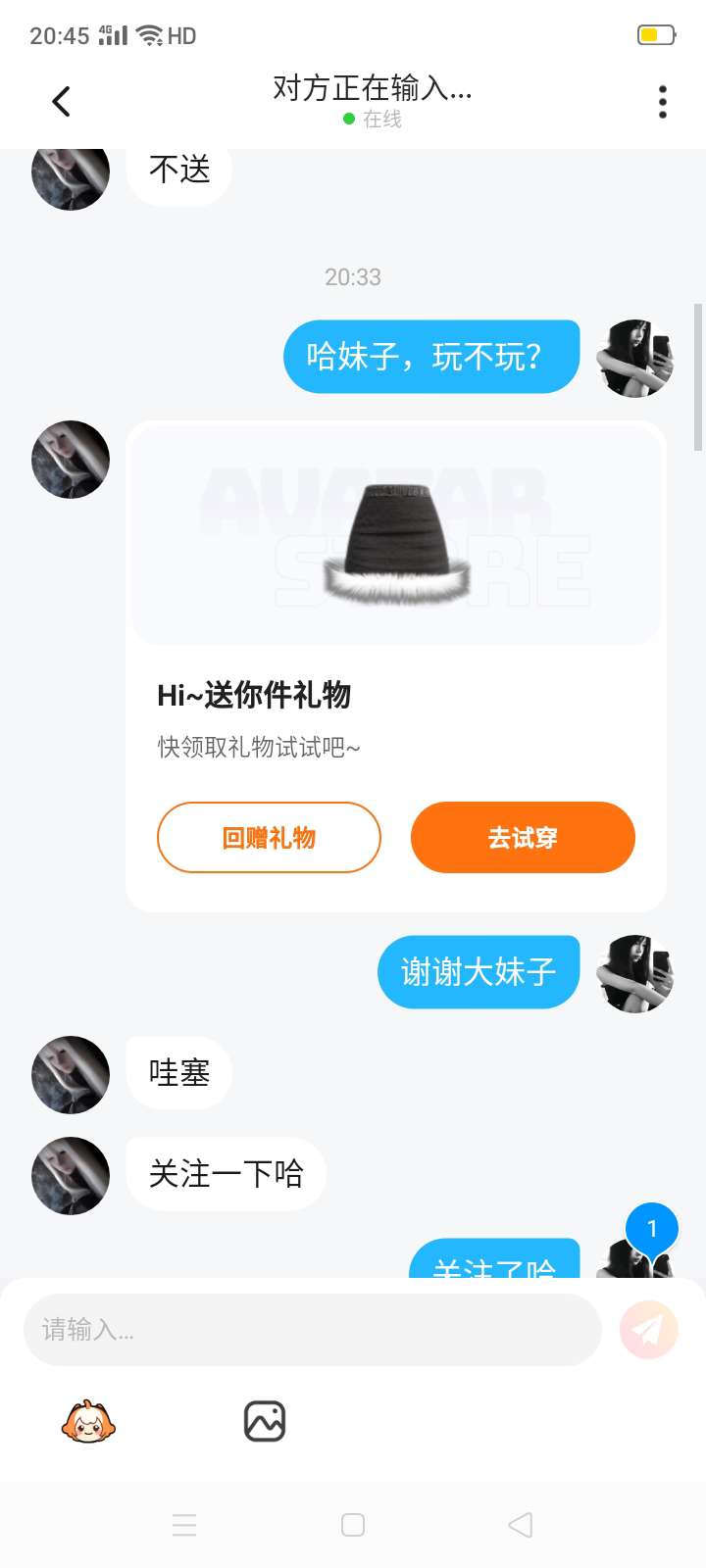Open sender's avatar next to 哇塞
The image size is (706, 1568).
[x=71, y=1075]
